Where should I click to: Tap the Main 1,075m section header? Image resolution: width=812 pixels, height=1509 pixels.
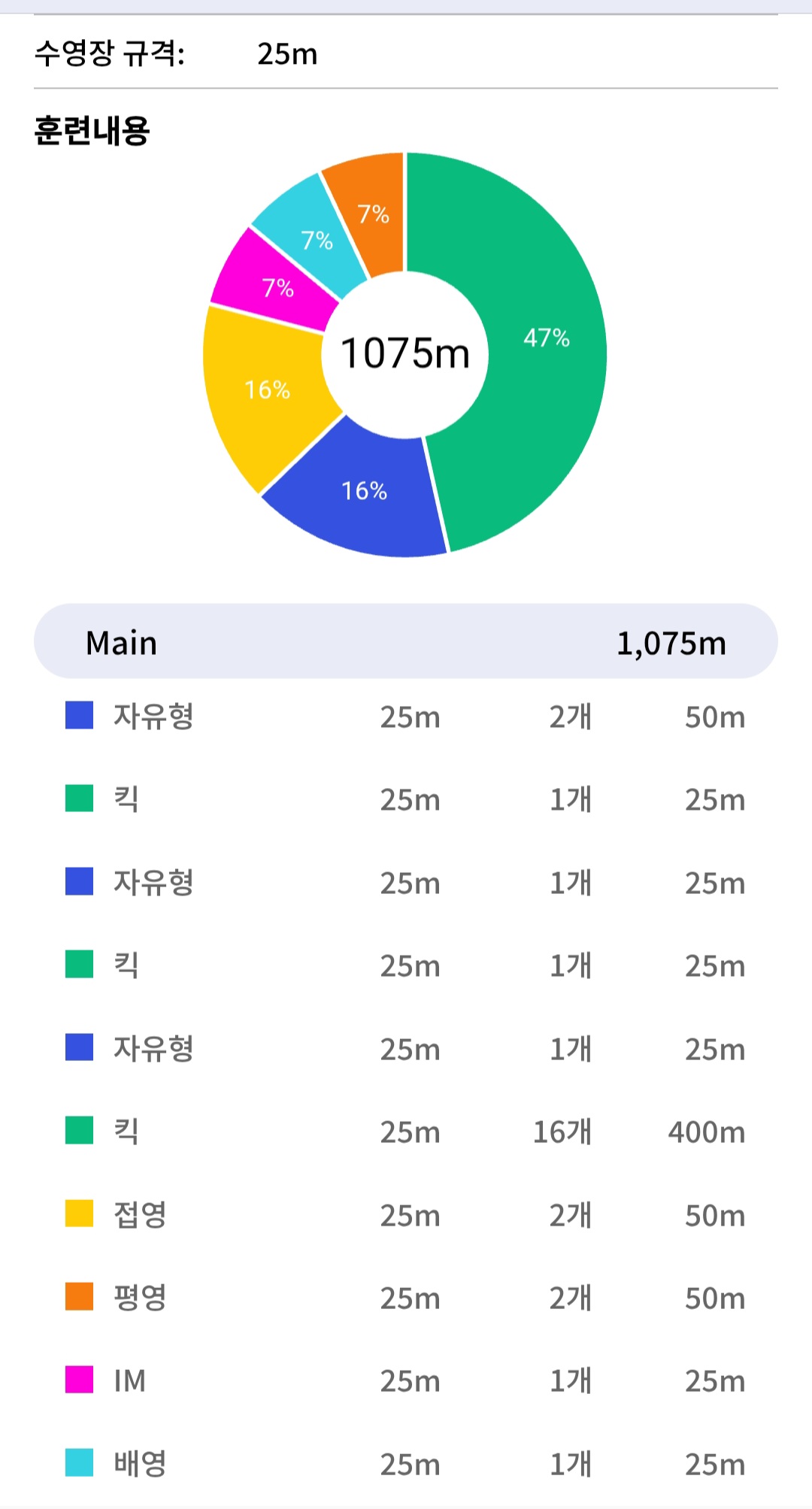coord(406,642)
